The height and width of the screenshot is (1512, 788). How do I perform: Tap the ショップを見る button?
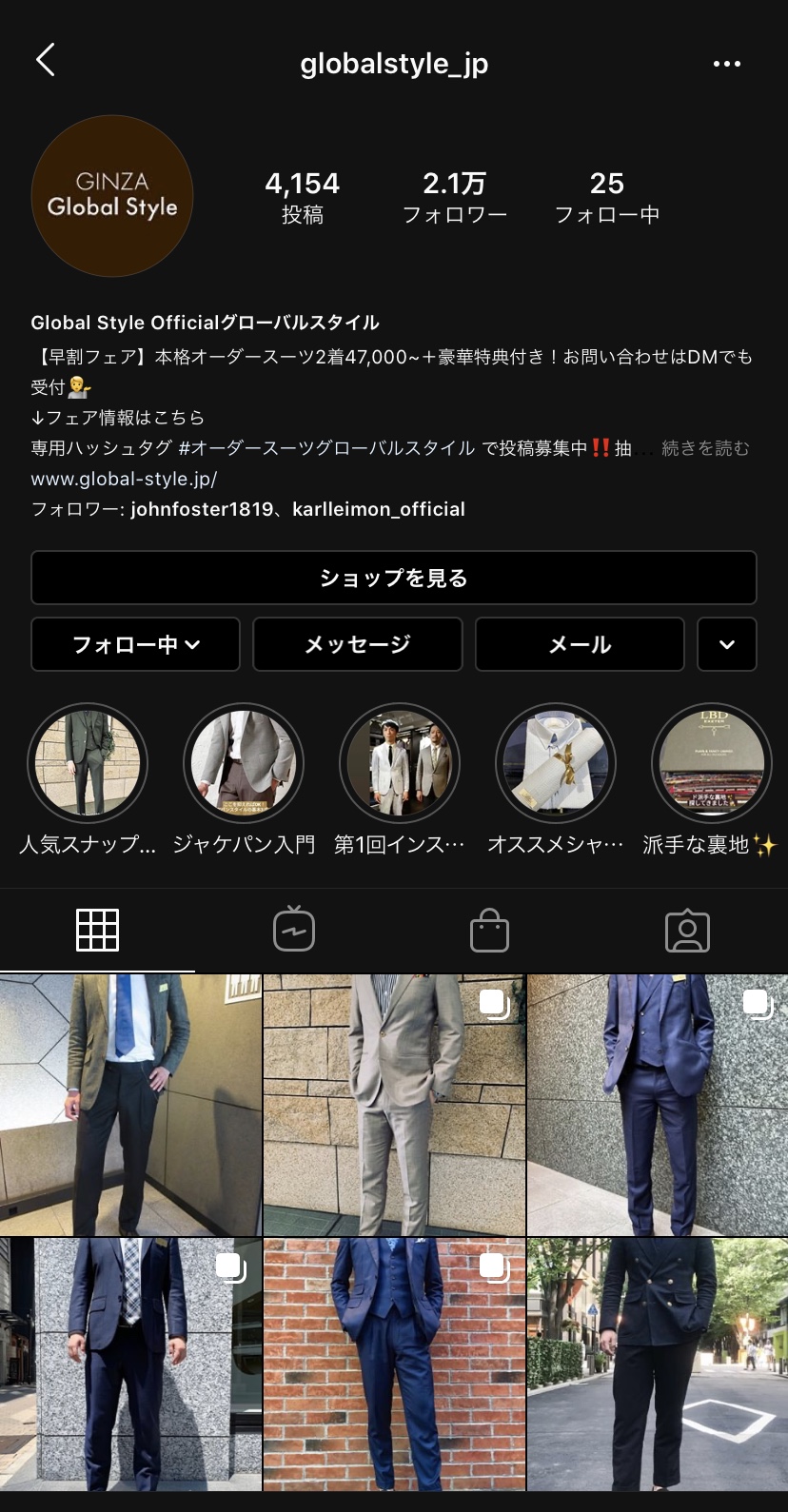(x=393, y=578)
